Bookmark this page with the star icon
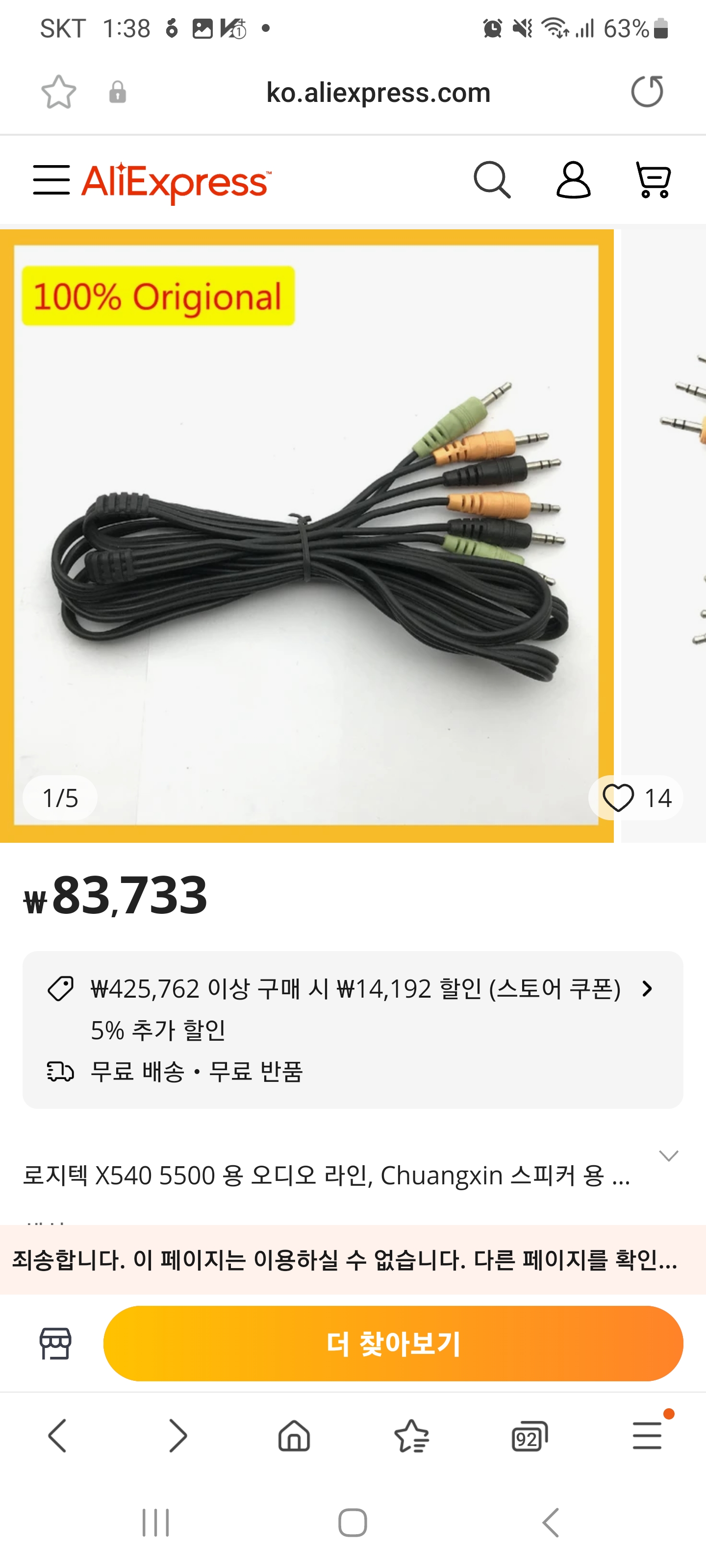Screen dimensions: 706x1568 pyautogui.click(x=58, y=93)
